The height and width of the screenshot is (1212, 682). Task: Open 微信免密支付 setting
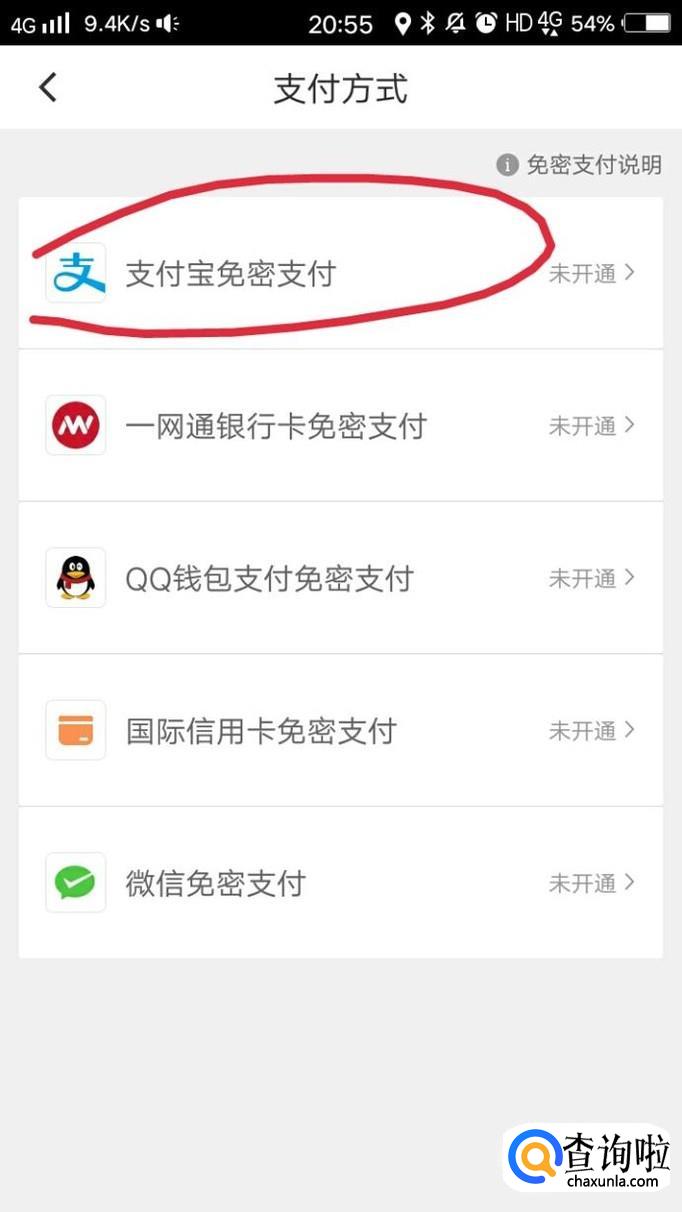[340, 883]
